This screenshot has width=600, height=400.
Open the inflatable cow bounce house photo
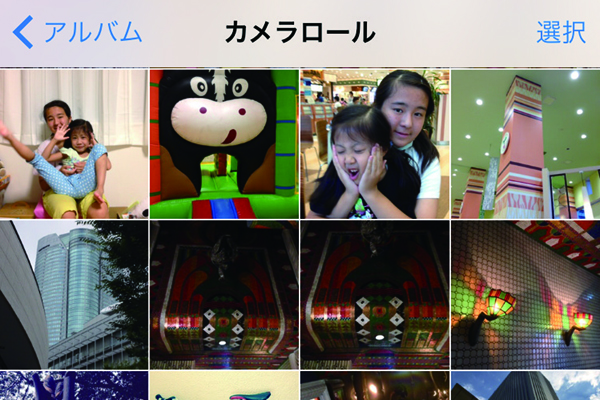[224, 143]
